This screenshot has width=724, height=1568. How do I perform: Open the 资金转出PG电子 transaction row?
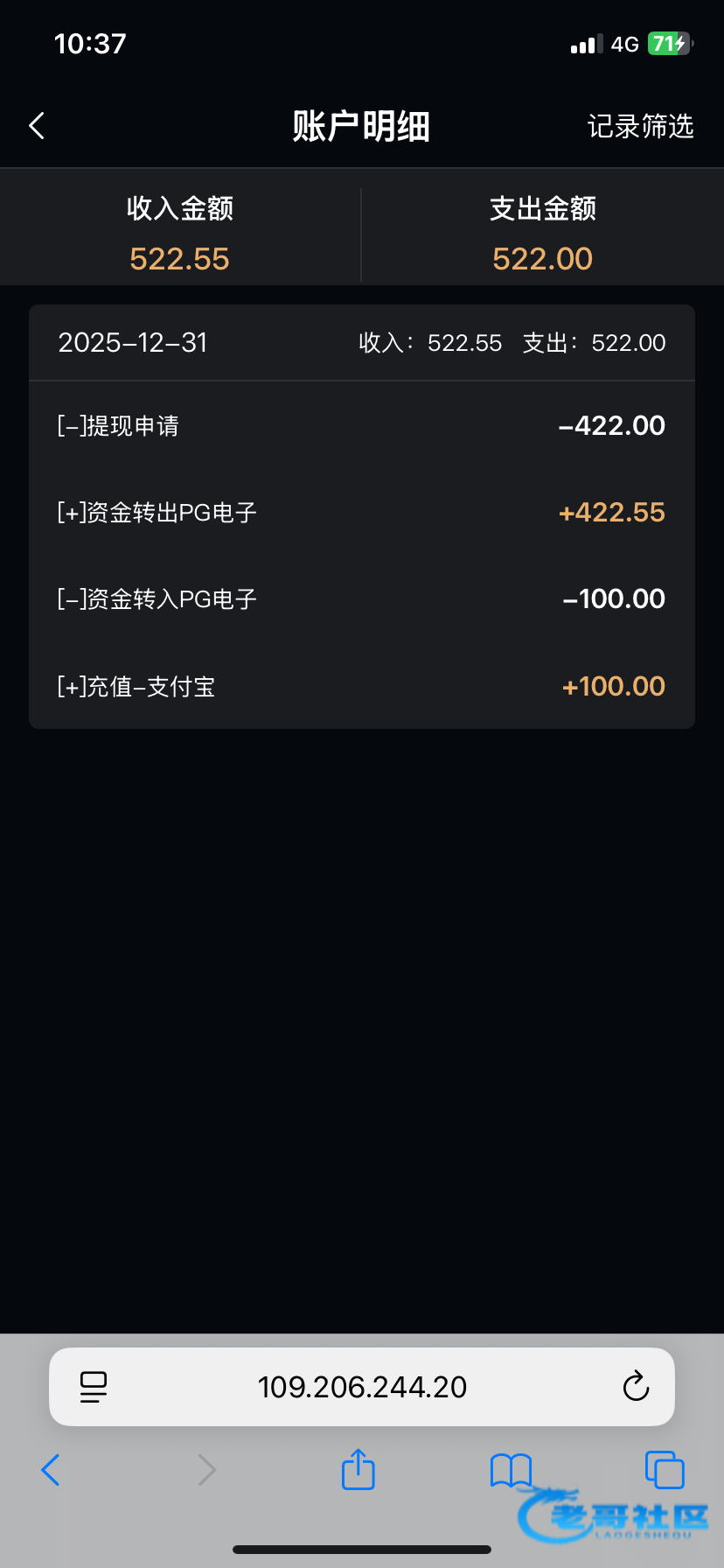click(x=362, y=512)
